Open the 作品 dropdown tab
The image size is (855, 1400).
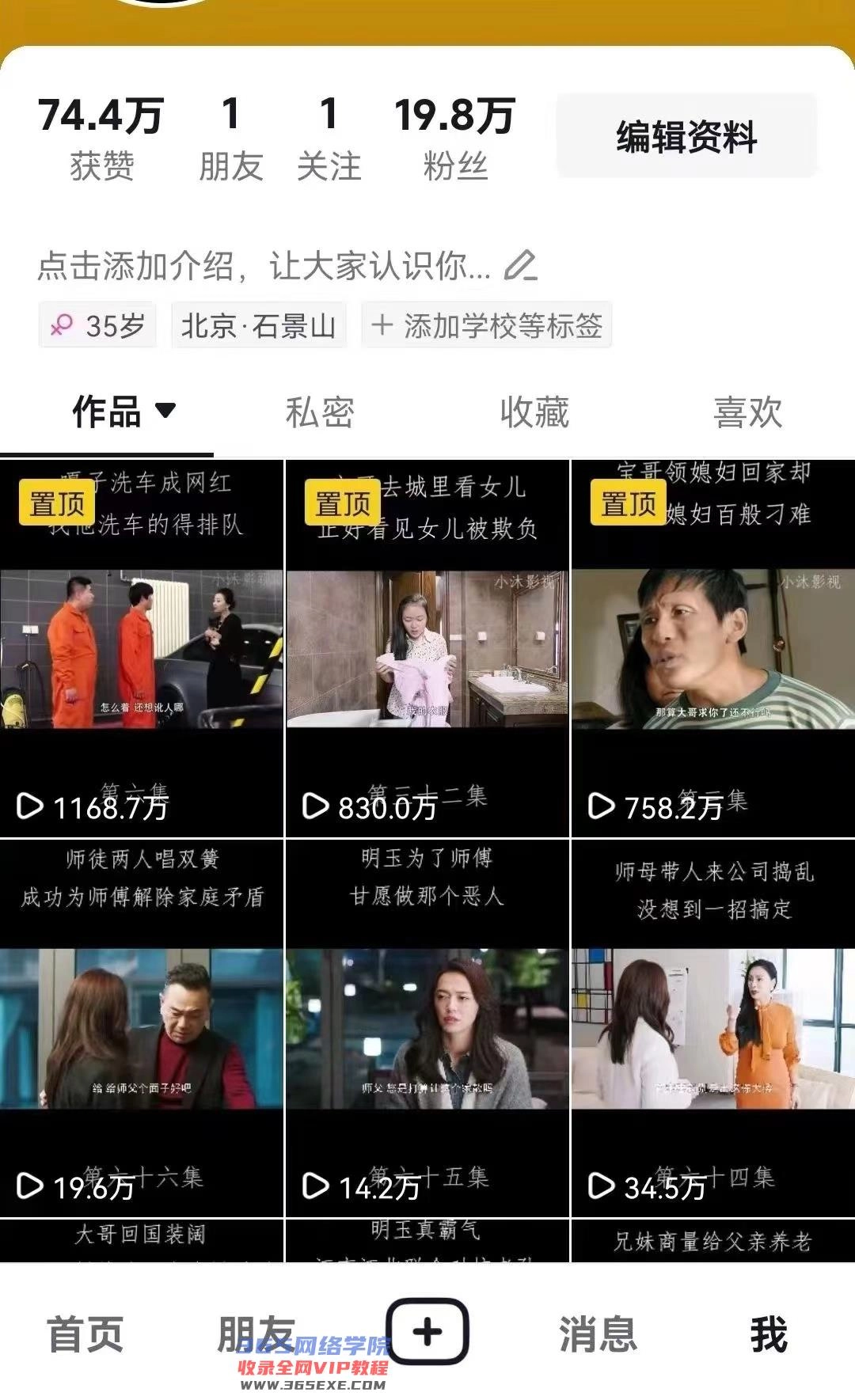[x=123, y=412]
